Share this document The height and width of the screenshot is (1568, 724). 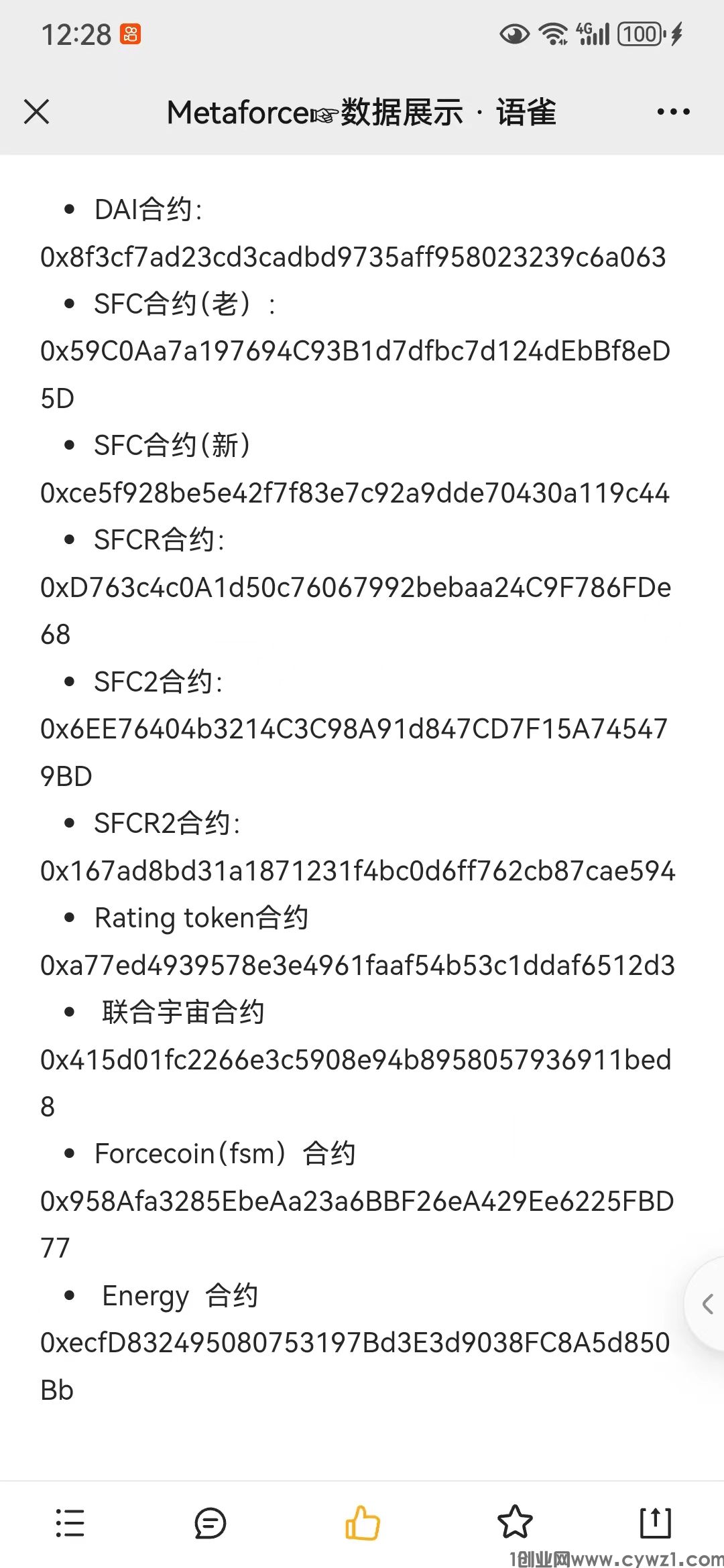pyautogui.click(x=655, y=1522)
